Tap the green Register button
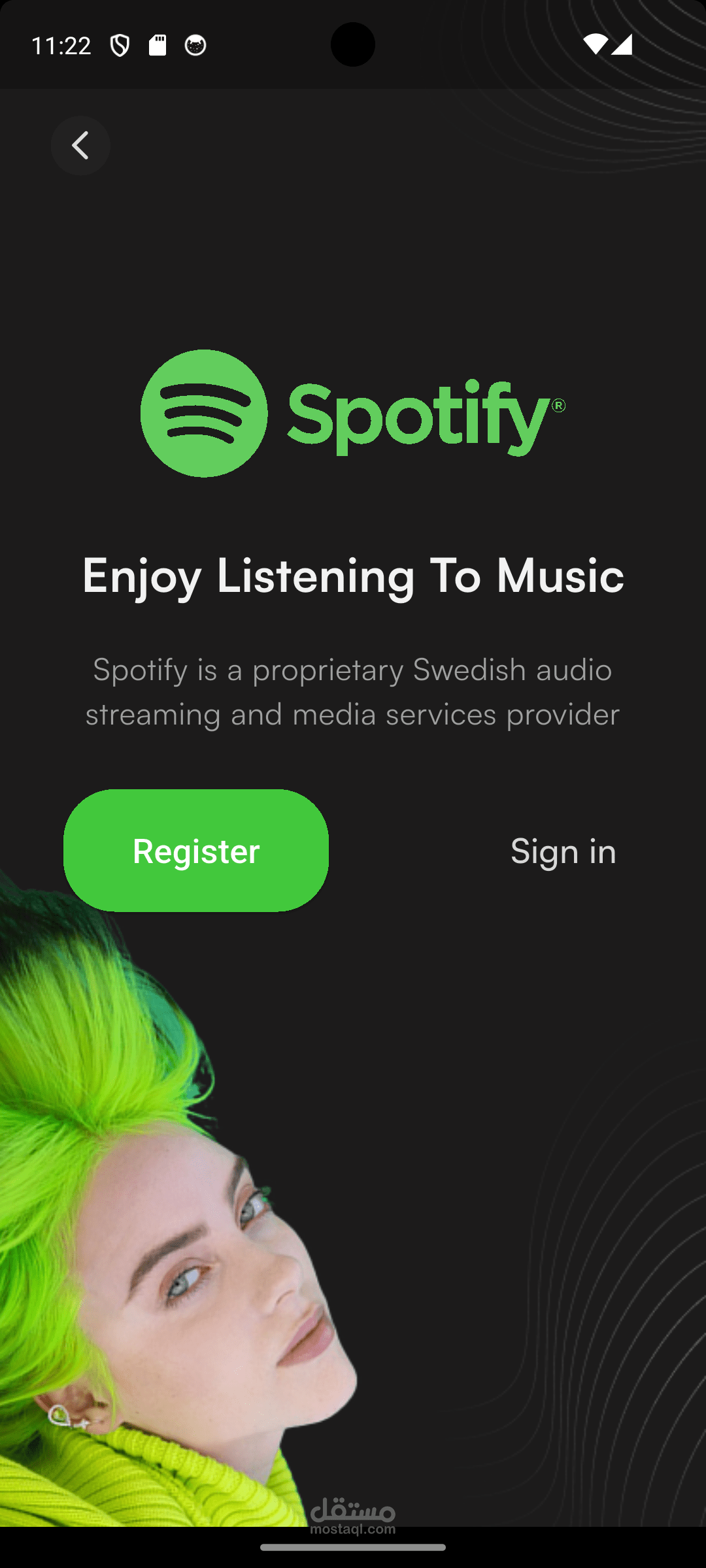Viewport: 706px width, 1568px height. pyautogui.click(x=196, y=851)
